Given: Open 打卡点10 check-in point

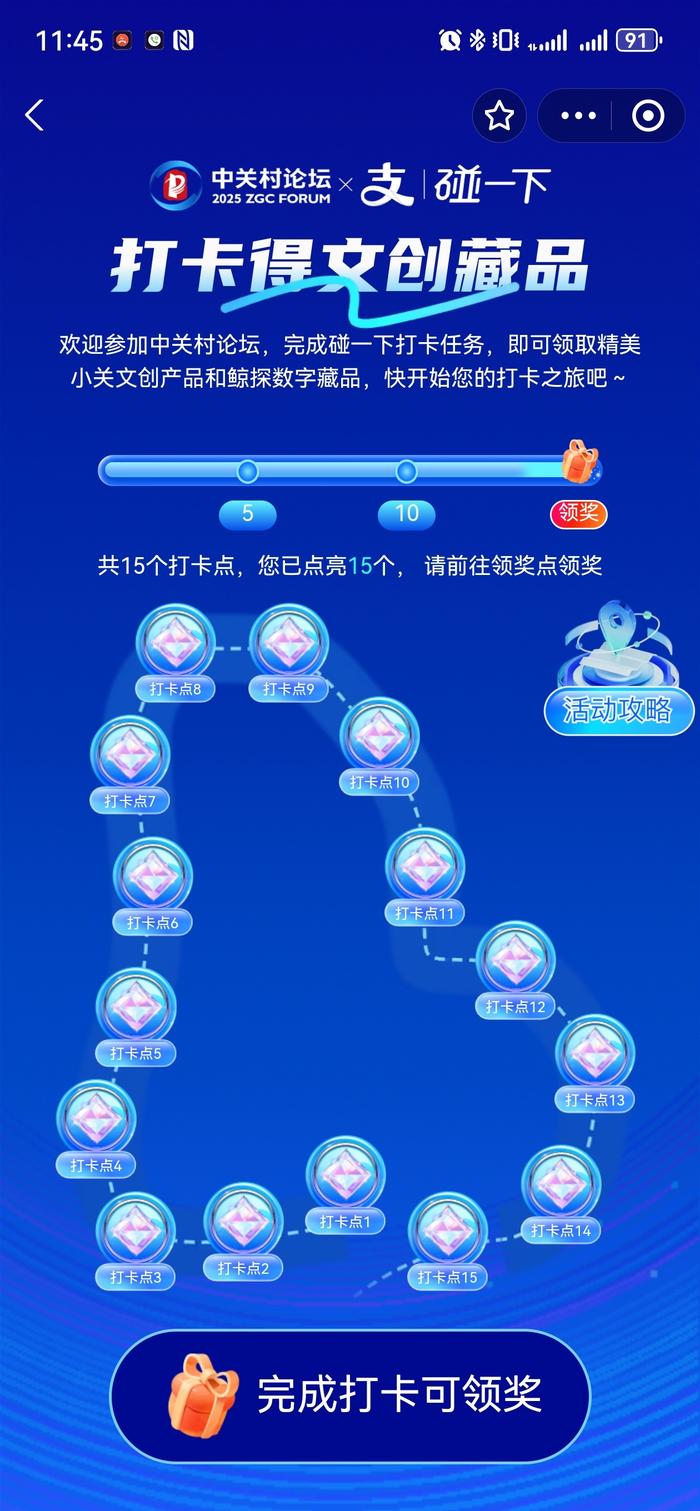Looking at the screenshot, I should coord(379,737).
